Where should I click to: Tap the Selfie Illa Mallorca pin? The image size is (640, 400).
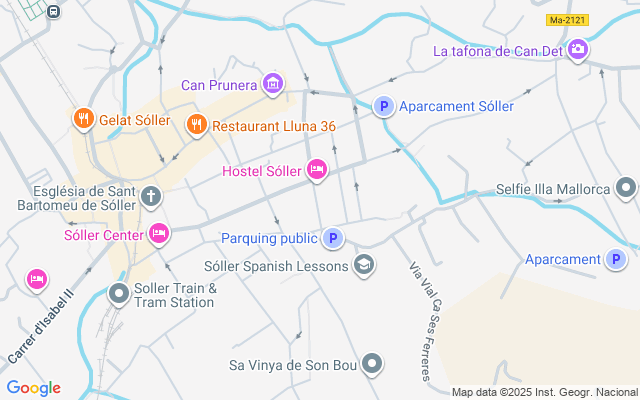point(626,188)
